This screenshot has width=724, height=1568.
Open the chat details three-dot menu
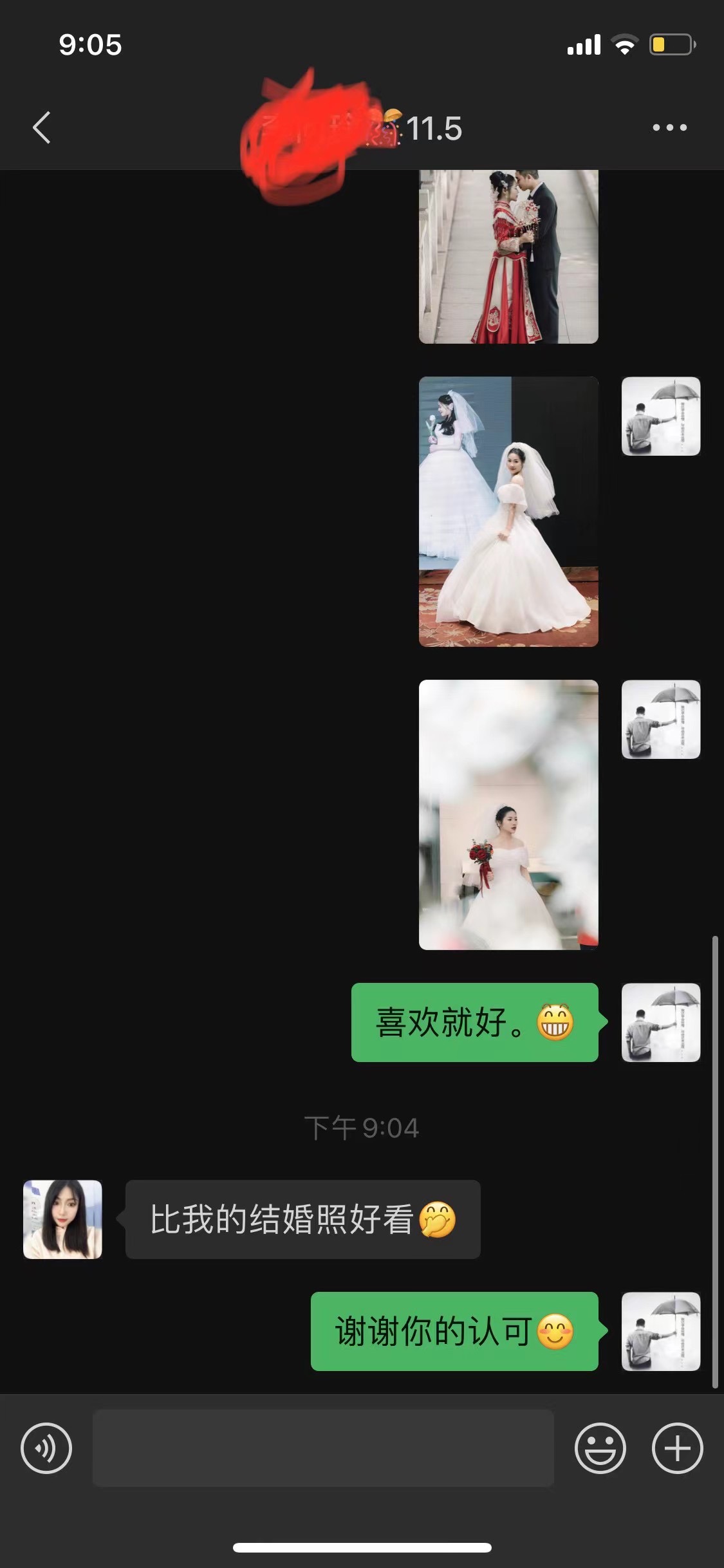pyautogui.click(x=669, y=127)
